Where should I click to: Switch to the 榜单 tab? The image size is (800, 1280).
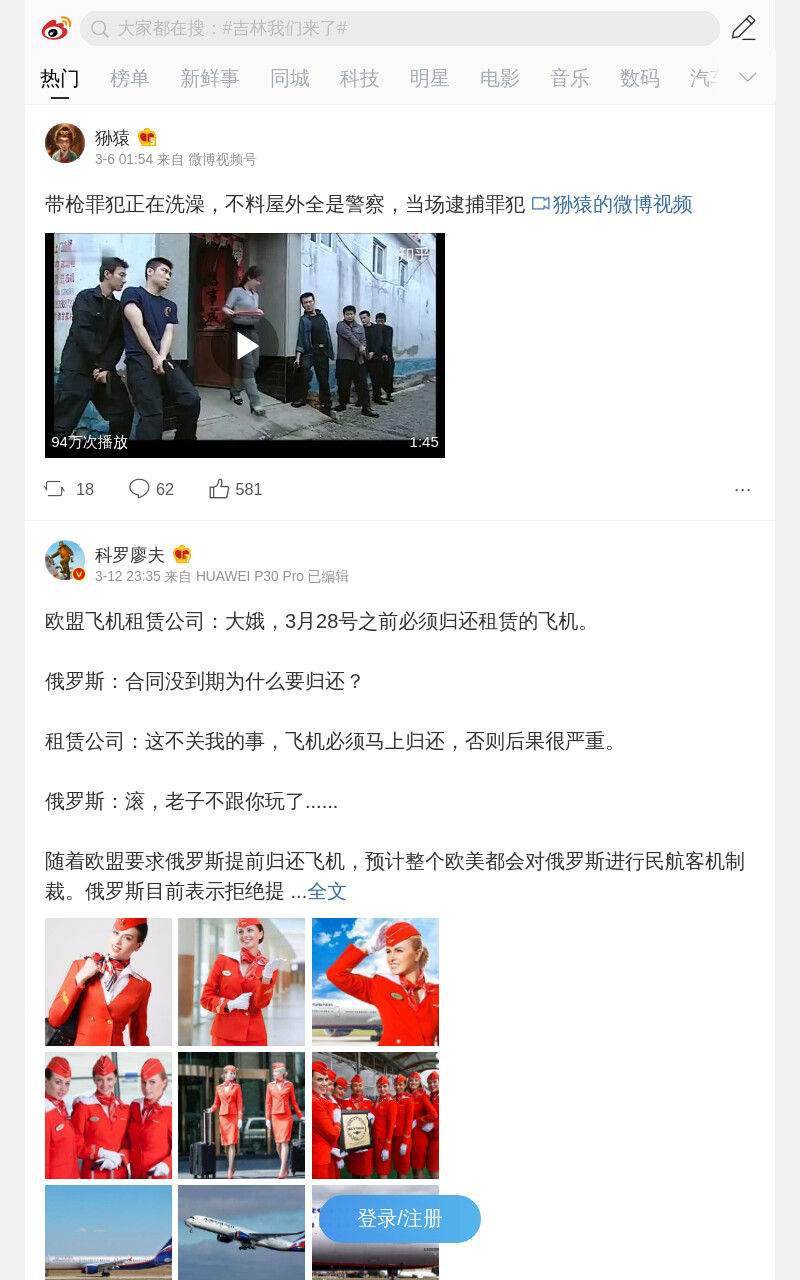tap(130, 78)
